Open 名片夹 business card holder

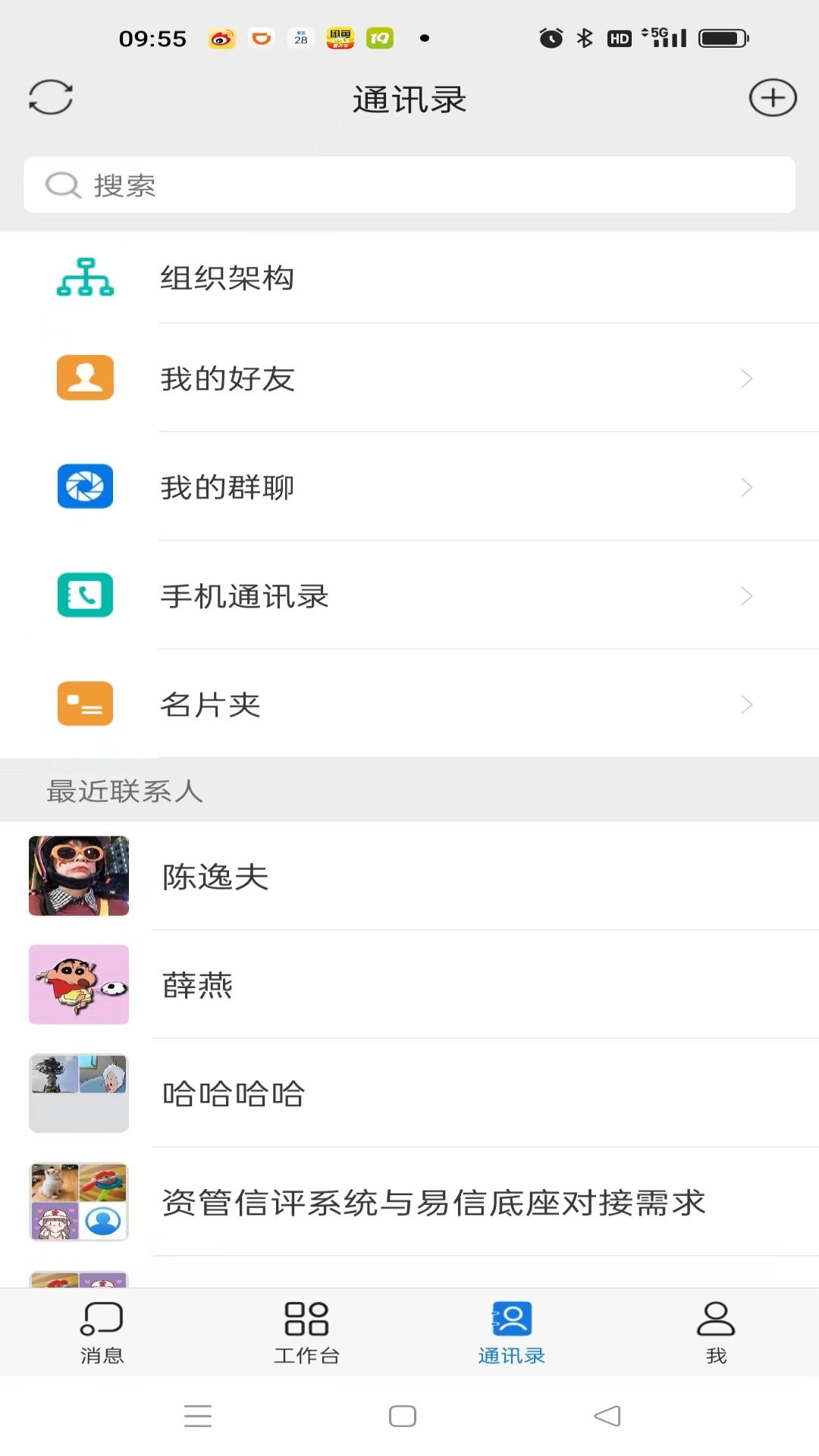[x=409, y=704]
